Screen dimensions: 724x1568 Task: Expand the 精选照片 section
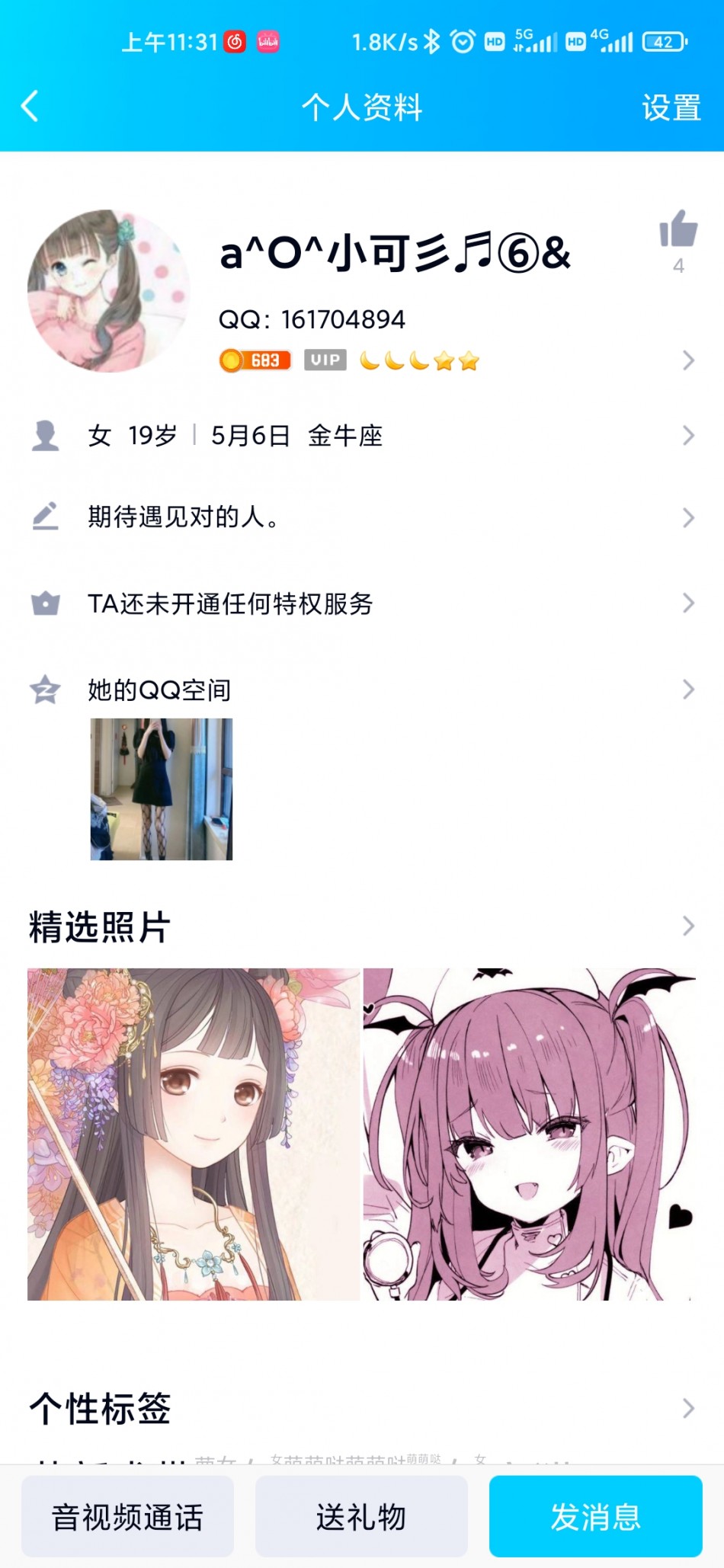pos(362,926)
